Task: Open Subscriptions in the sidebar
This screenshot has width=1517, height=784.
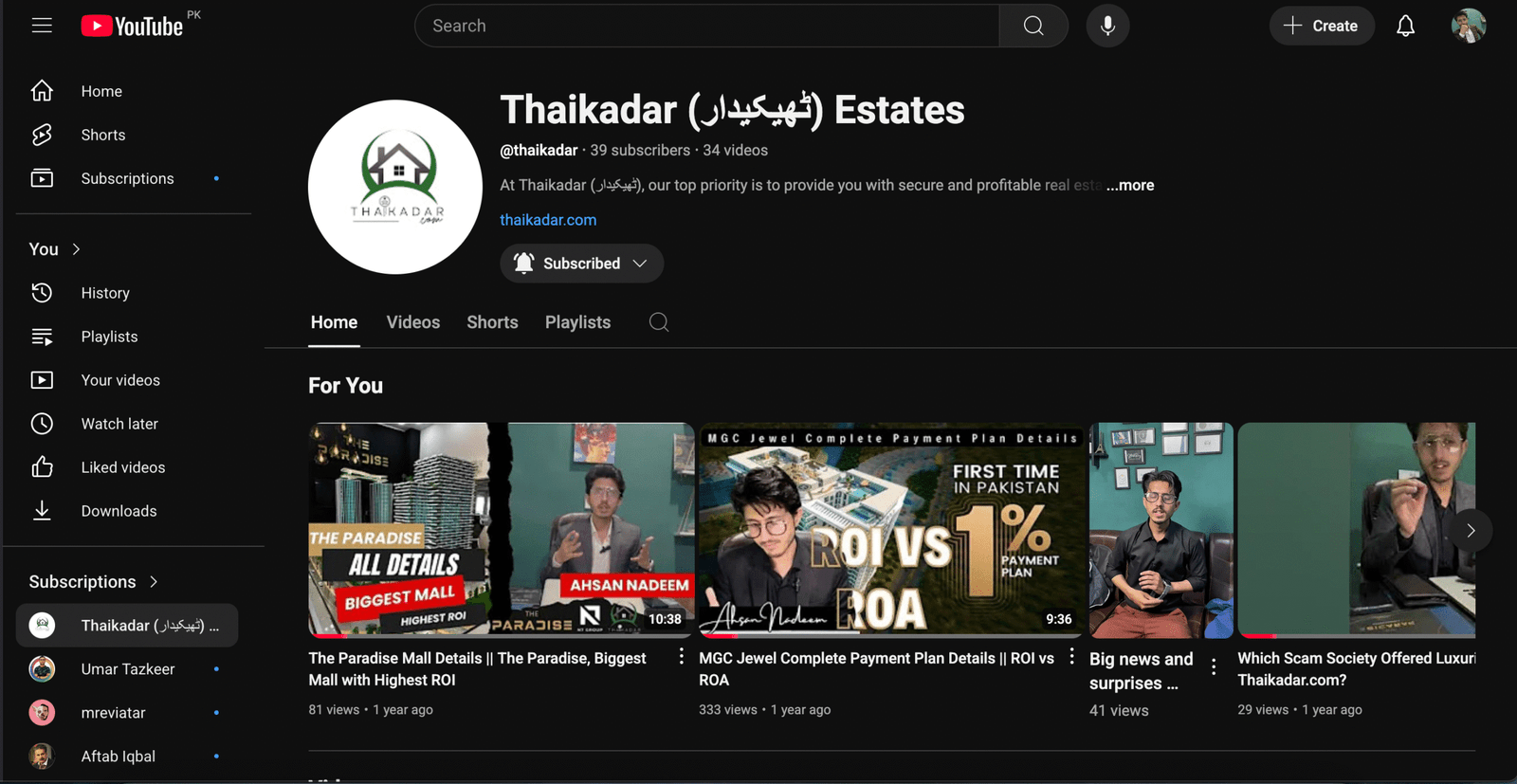Action: [127, 178]
